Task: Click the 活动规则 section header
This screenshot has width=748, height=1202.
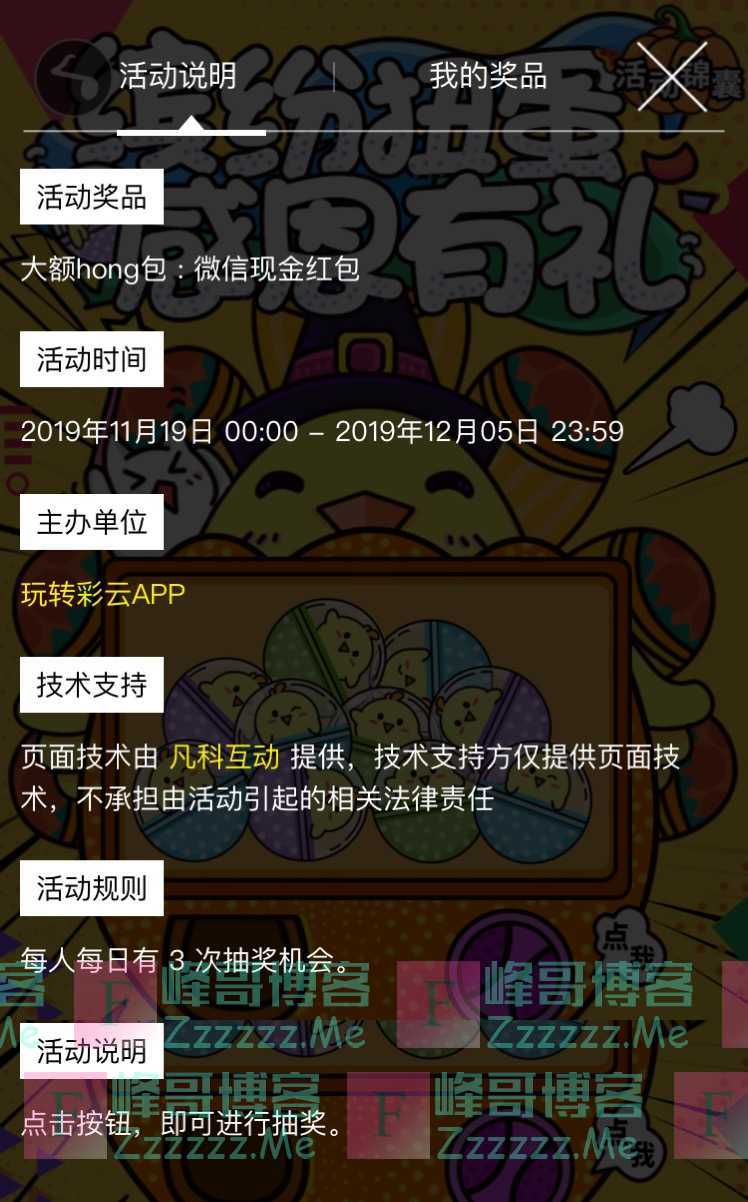Action: pos(91,887)
